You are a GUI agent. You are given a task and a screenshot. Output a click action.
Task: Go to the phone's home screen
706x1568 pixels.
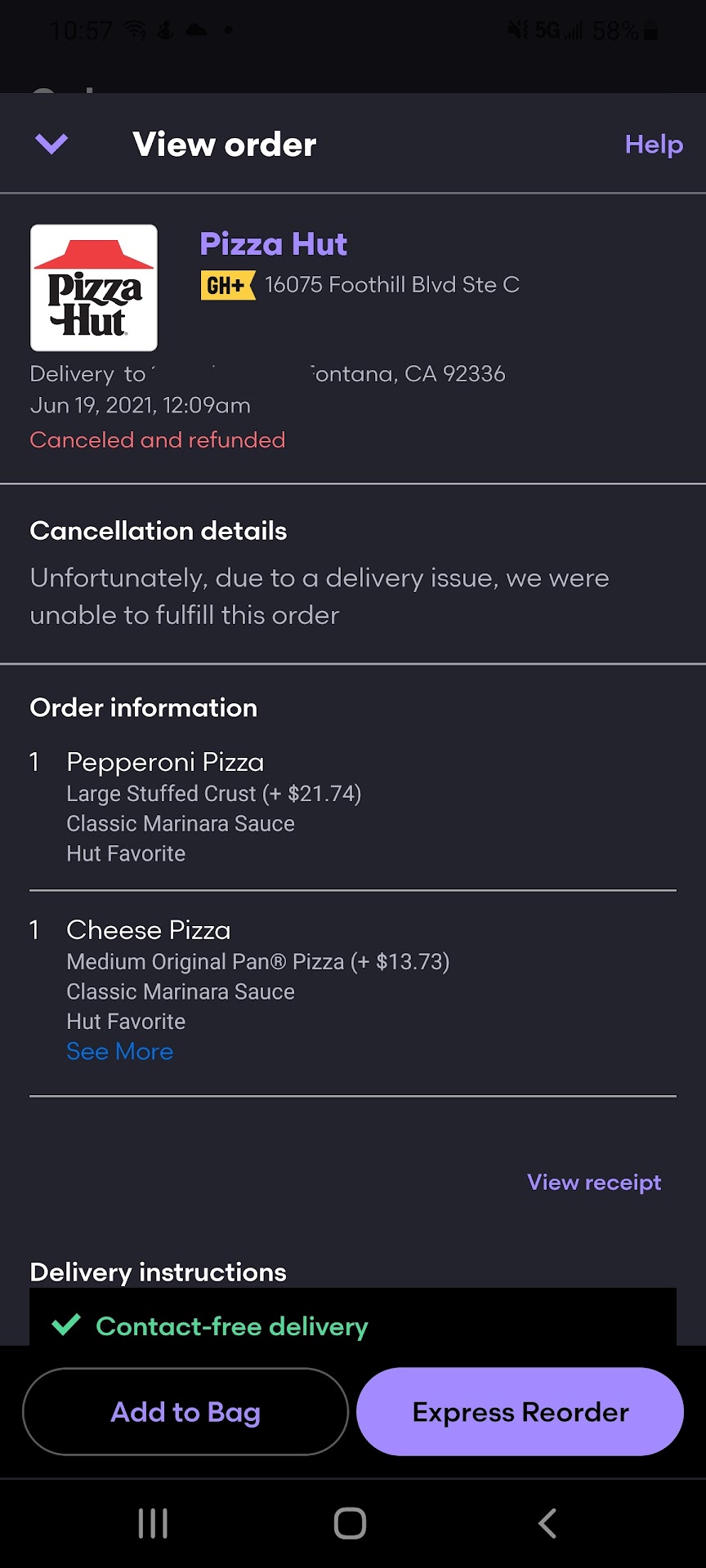[351, 1523]
